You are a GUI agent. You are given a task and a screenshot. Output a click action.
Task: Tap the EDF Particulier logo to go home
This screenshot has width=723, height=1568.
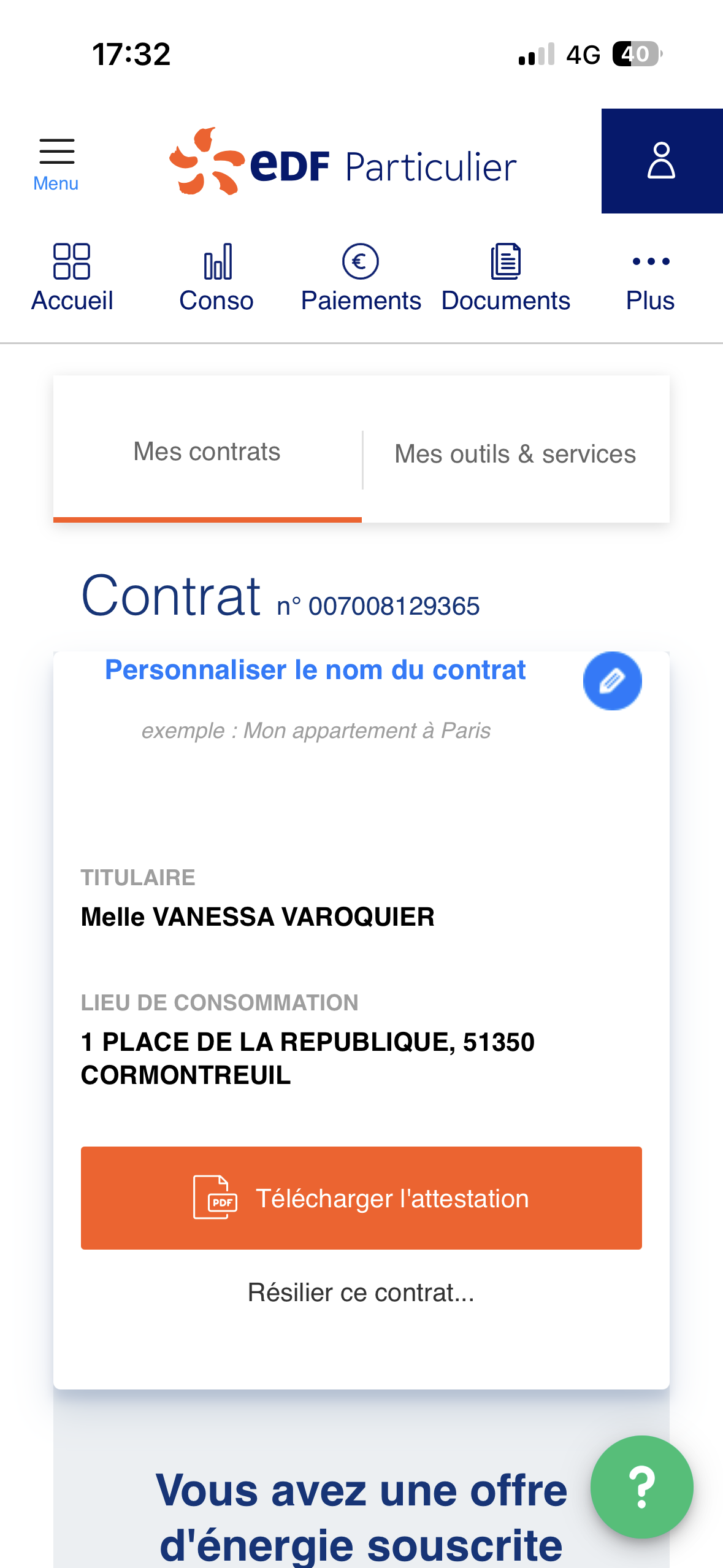click(x=343, y=163)
